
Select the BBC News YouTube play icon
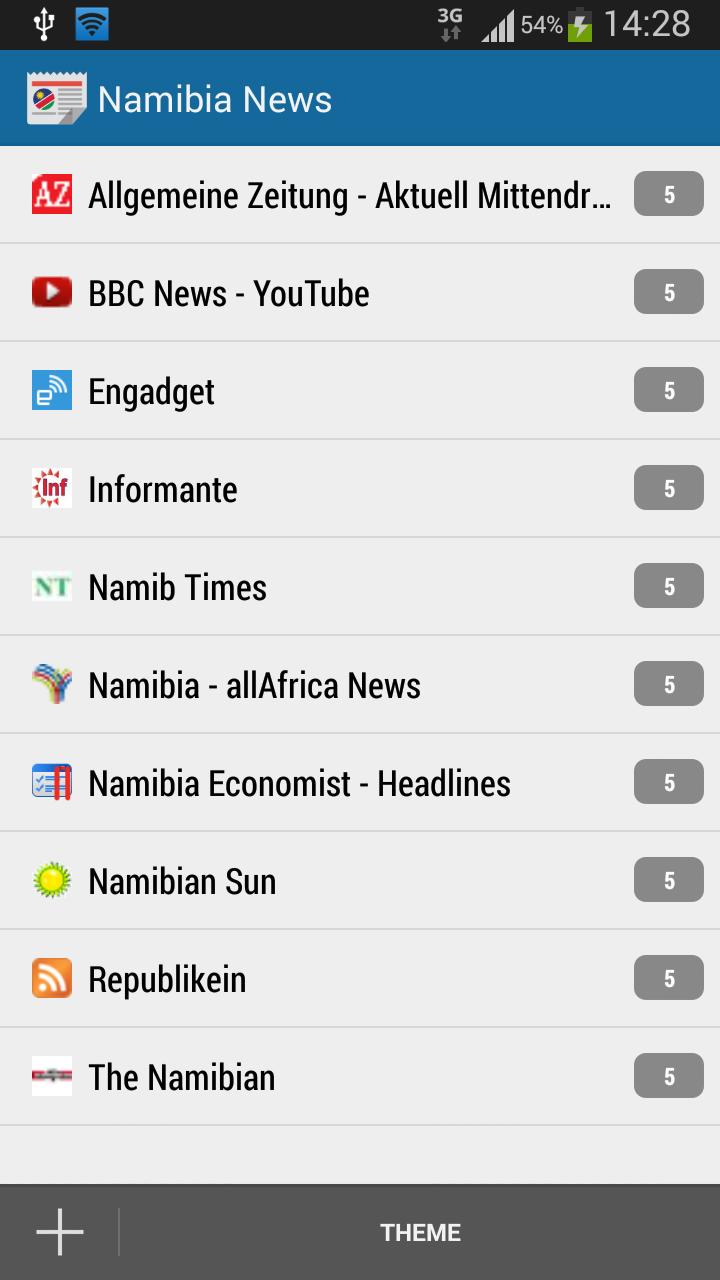point(51,293)
